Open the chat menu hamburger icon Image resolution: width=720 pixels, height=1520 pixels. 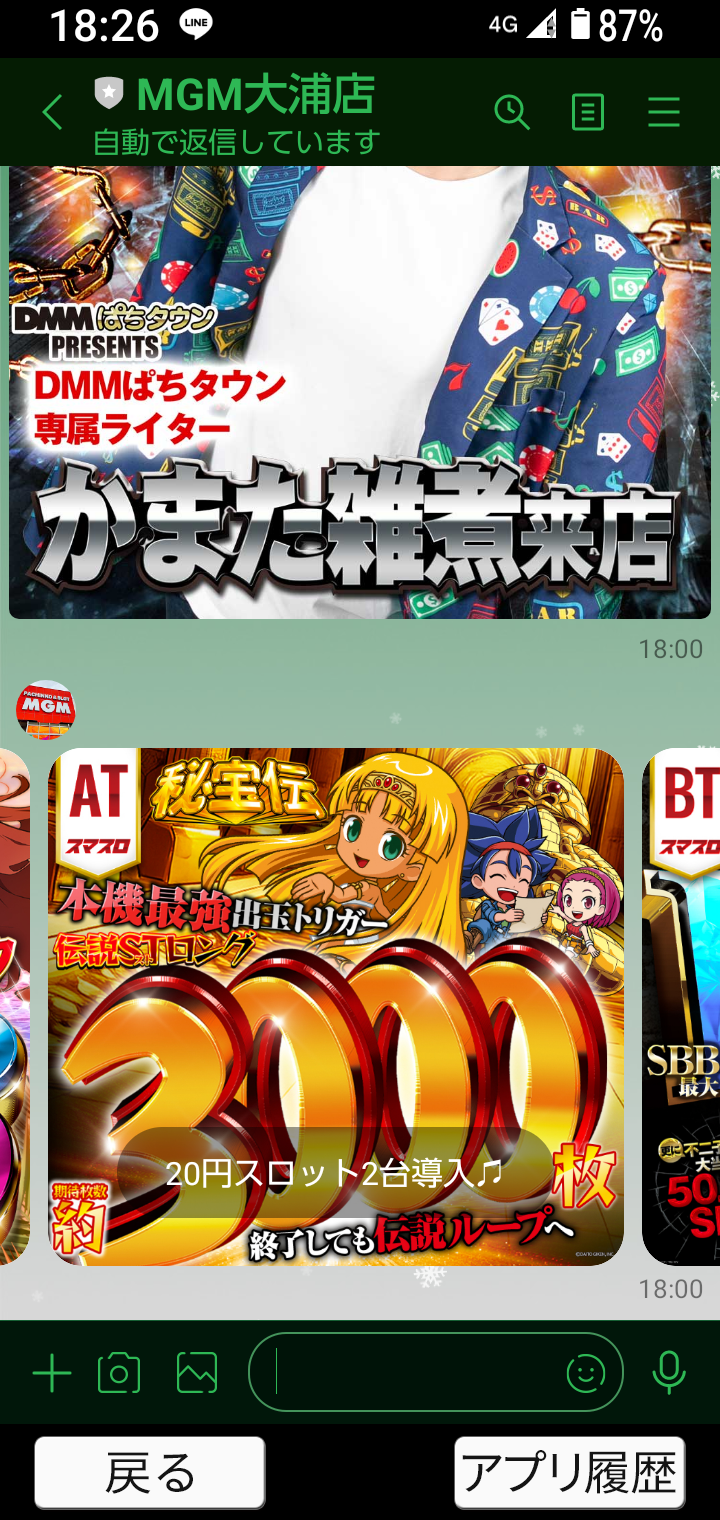664,113
